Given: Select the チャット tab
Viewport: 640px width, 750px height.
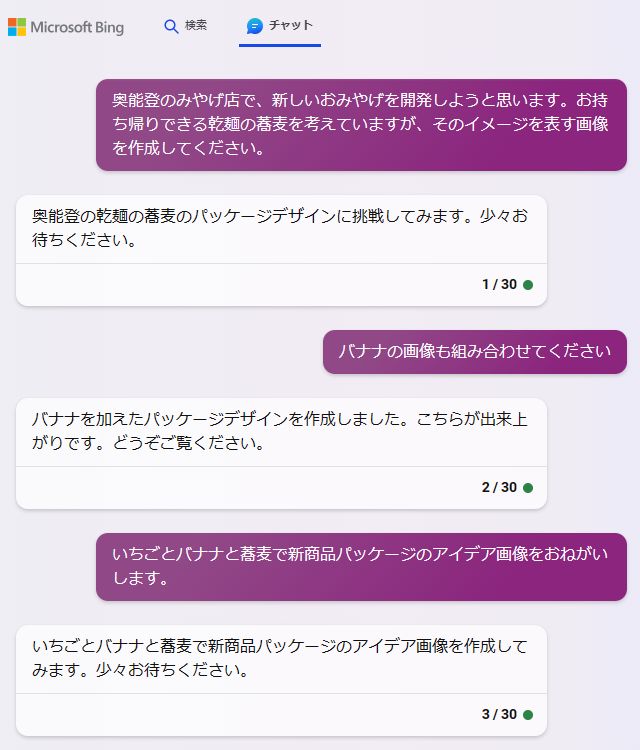Looking at the screenshot, I should [280, 26].
